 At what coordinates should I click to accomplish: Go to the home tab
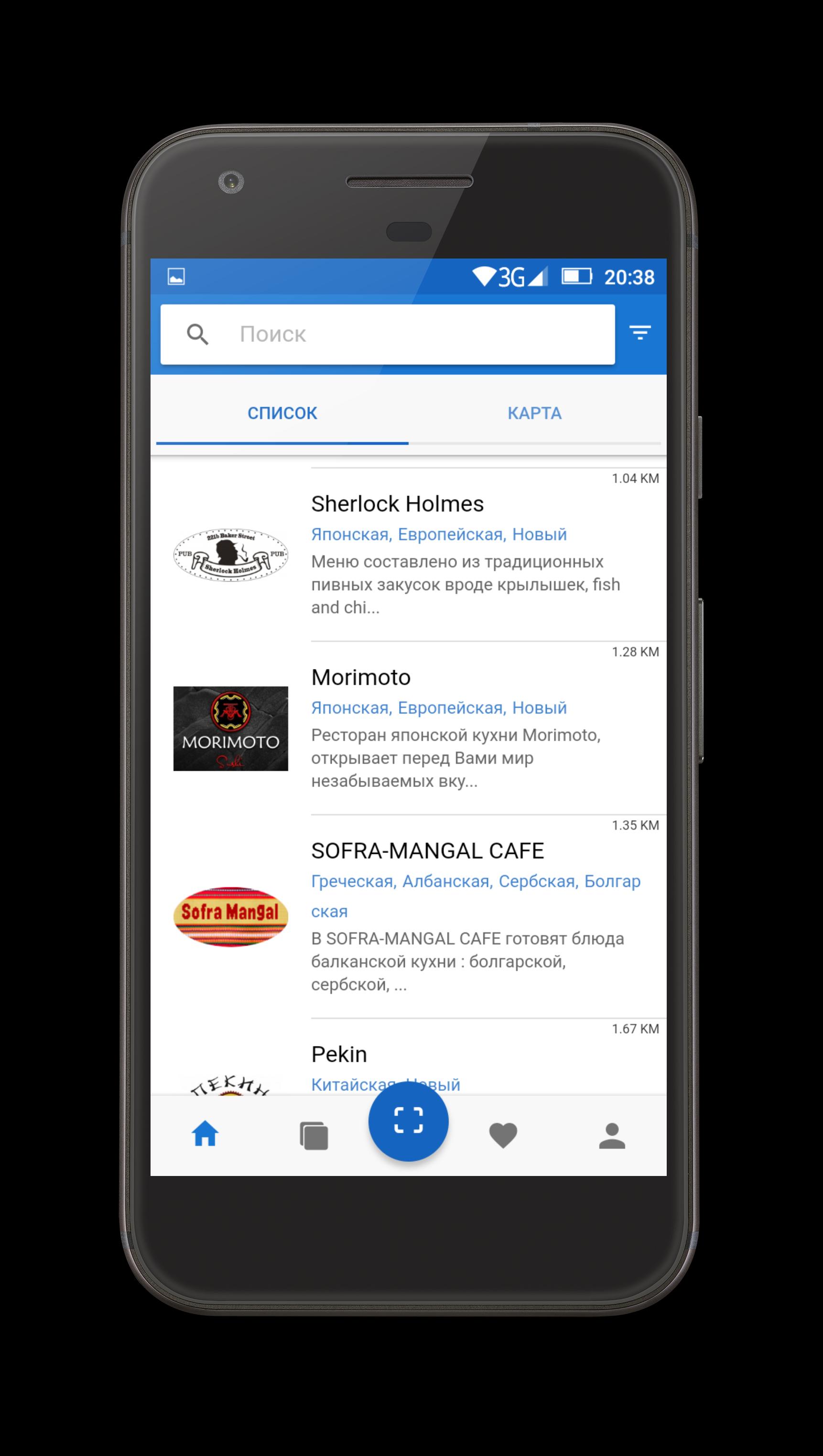tap(205, 1135)
